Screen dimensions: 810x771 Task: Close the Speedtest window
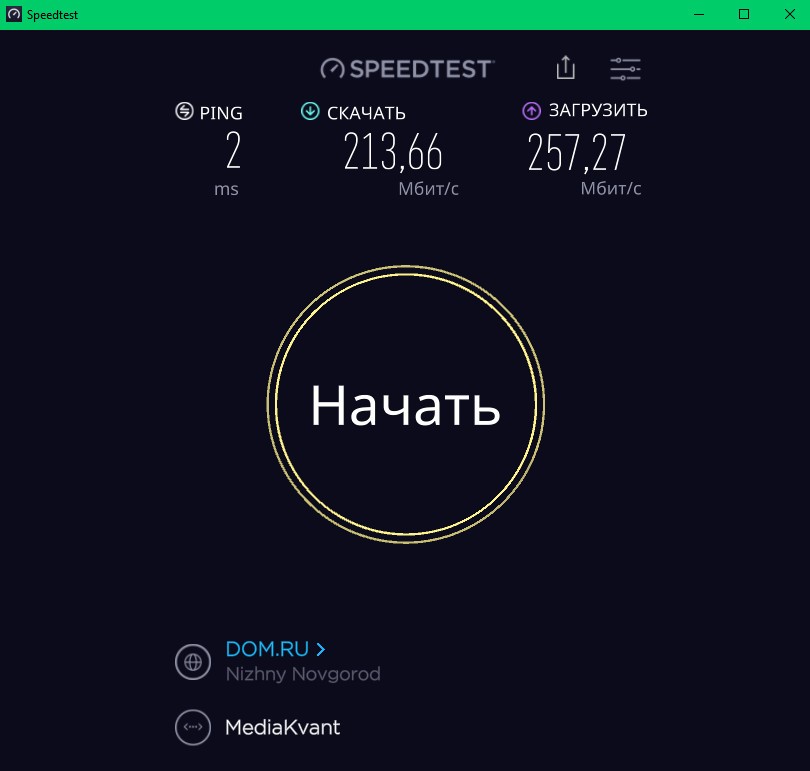click(788, 14)
